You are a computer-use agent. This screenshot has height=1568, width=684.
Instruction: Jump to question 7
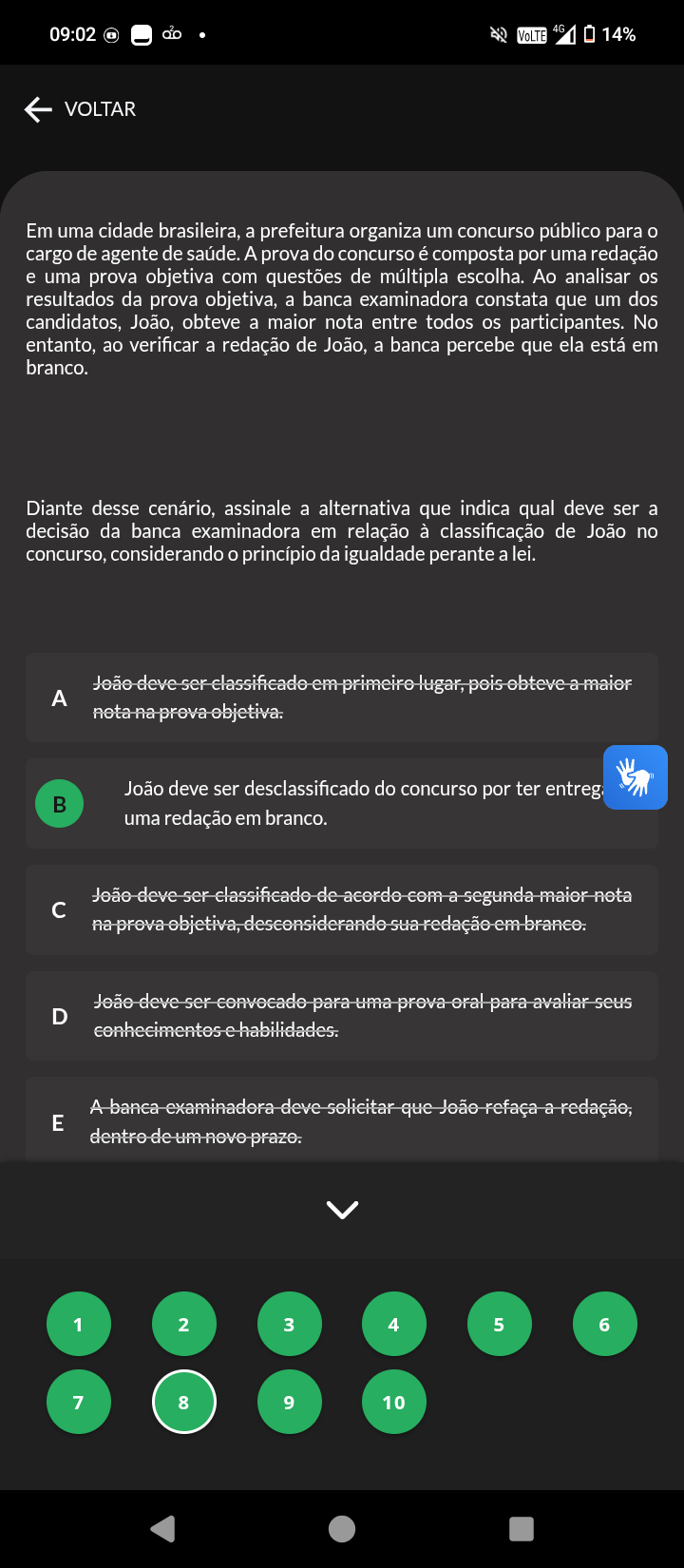point(79,1402)
